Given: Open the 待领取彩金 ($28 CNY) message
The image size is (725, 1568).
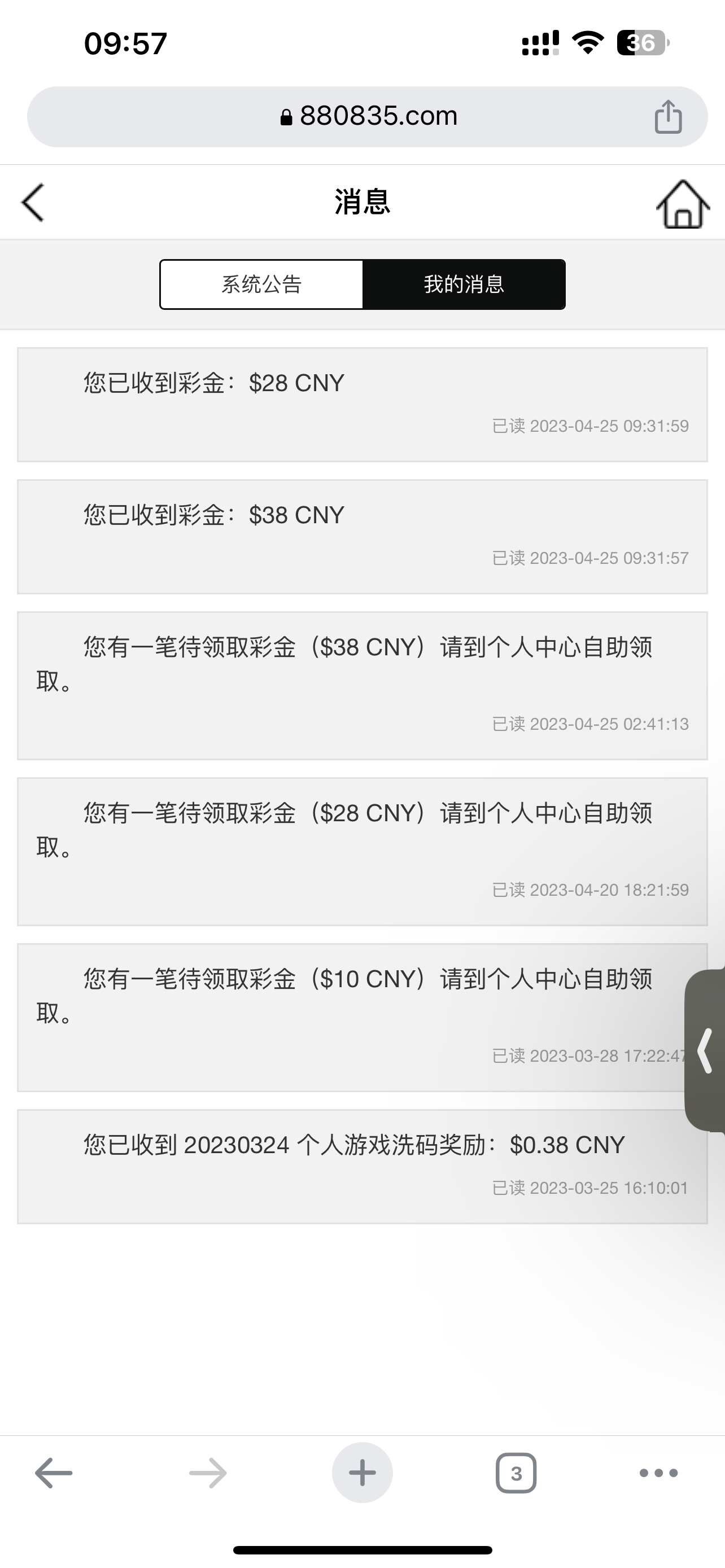Looking at the screenshot, I should (x=362, y=851).
